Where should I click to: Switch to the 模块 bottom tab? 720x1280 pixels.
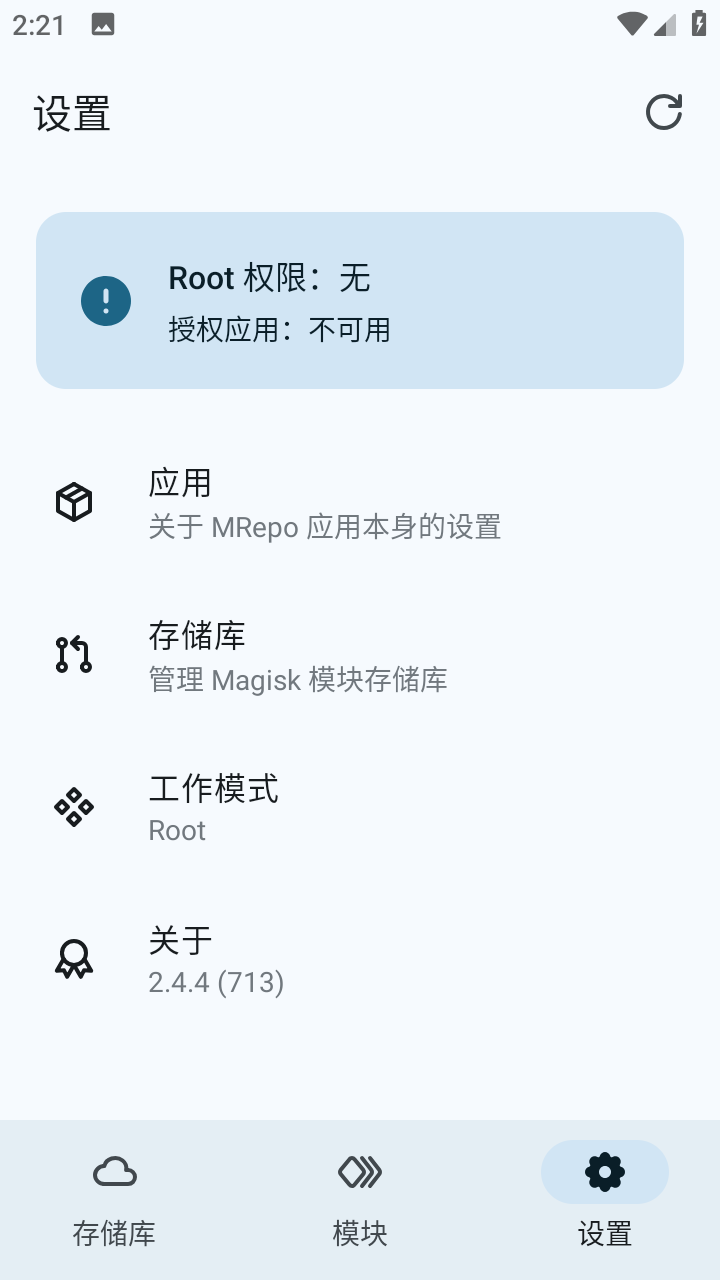tap(360, 1199)
